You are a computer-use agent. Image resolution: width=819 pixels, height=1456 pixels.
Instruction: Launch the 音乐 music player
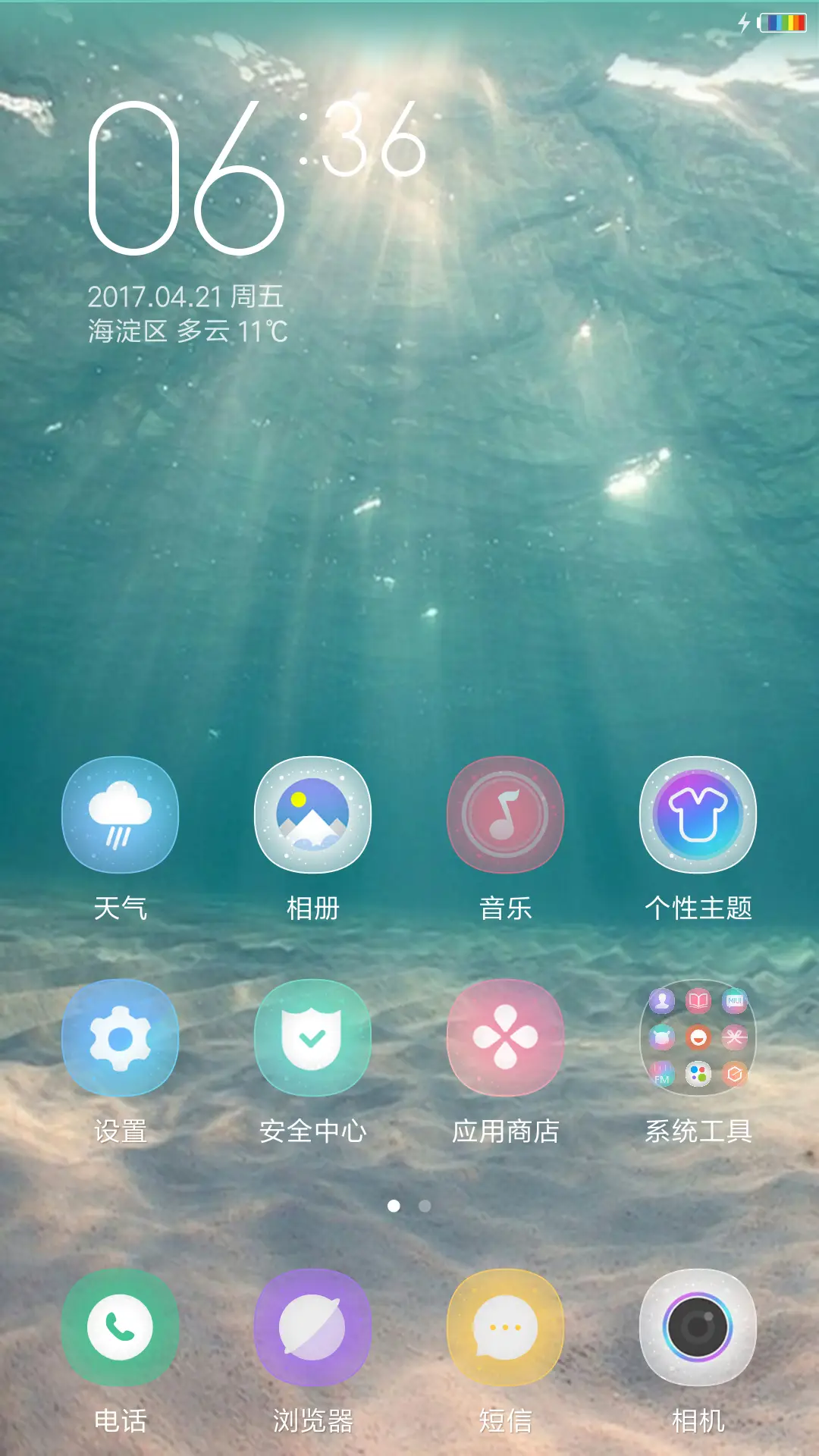click(505, 815)
